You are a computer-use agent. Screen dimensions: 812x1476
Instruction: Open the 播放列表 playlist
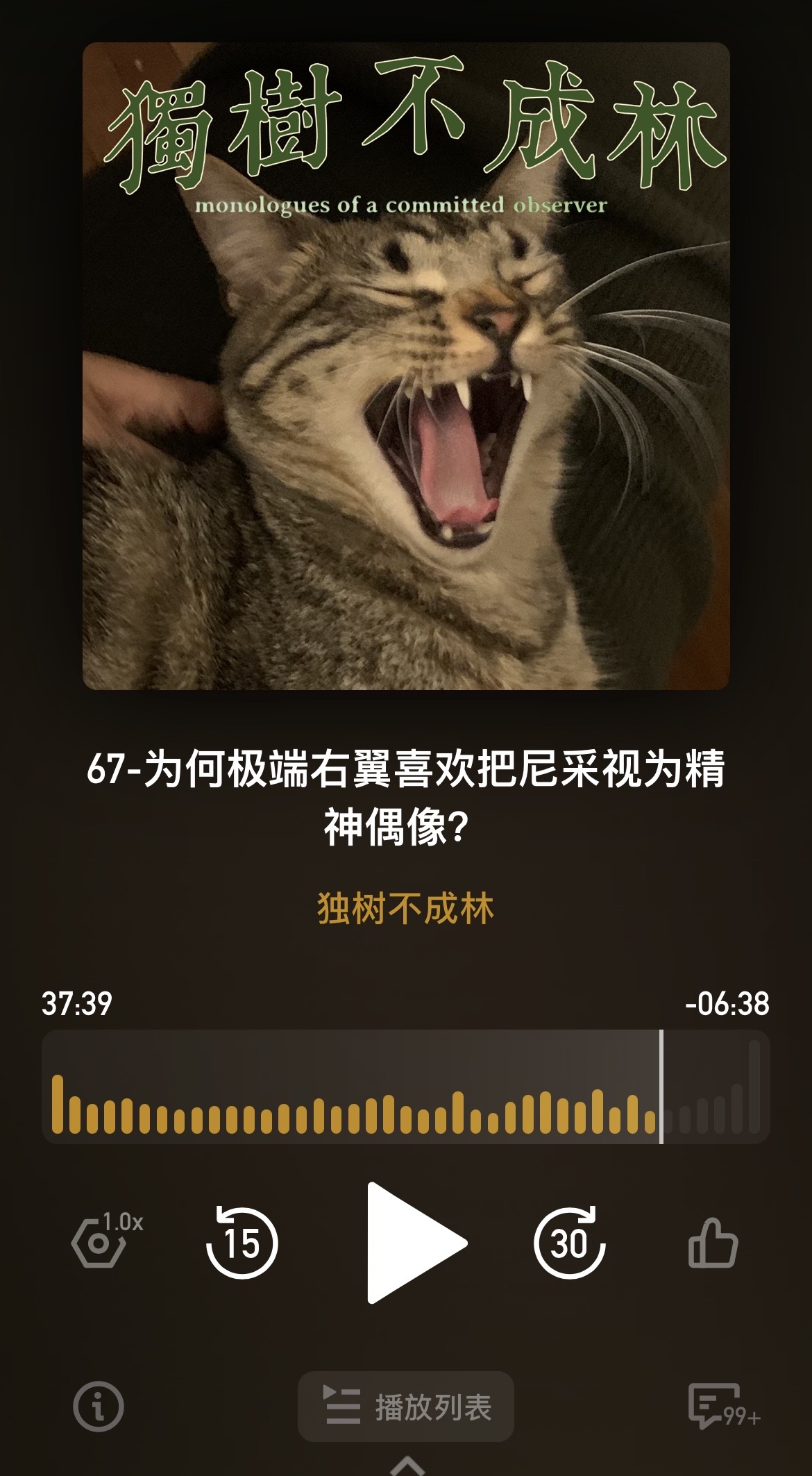(406, 1407)
